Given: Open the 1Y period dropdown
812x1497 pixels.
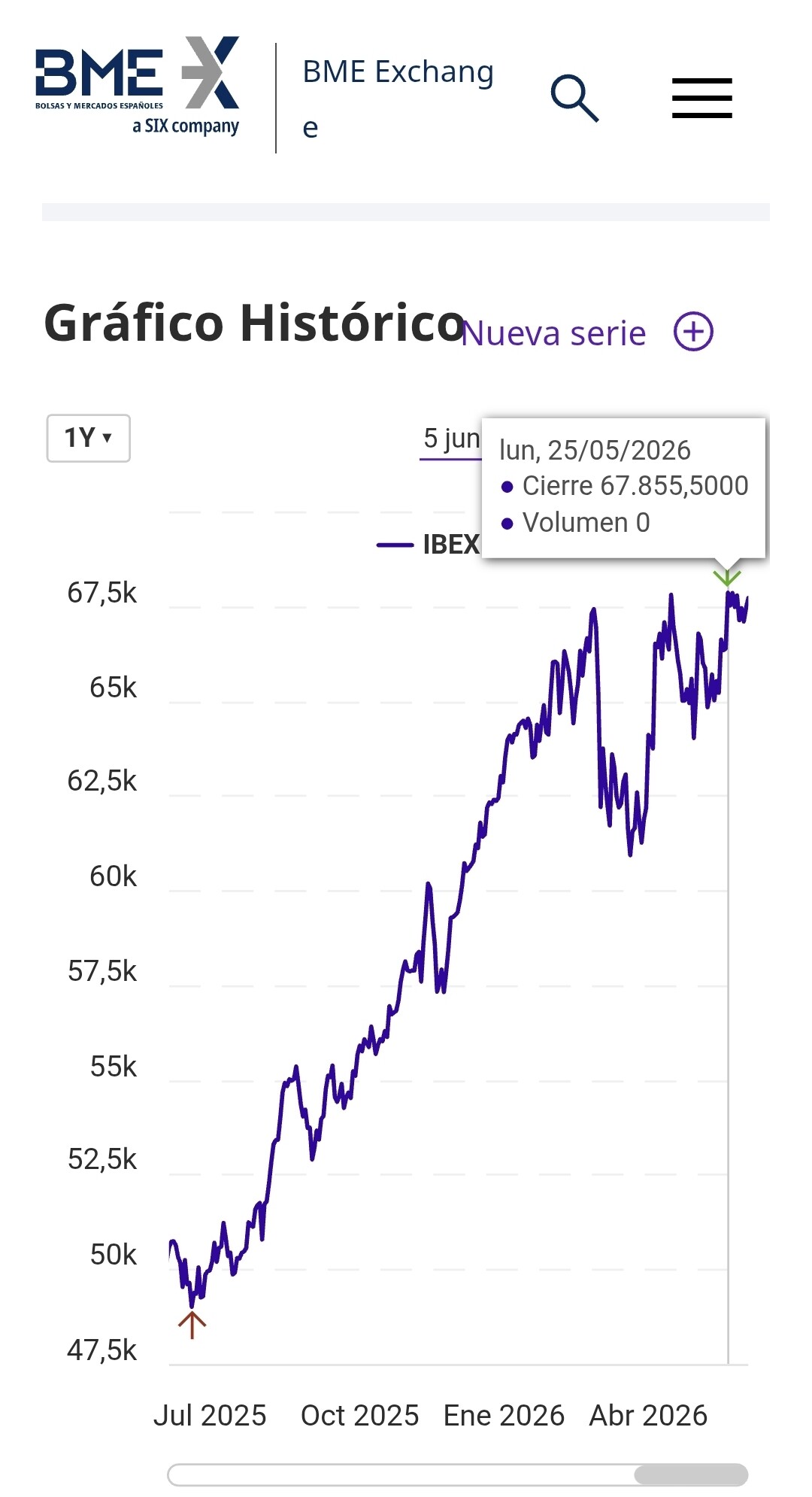Looking at the screenshot, I should pos(89,438).
